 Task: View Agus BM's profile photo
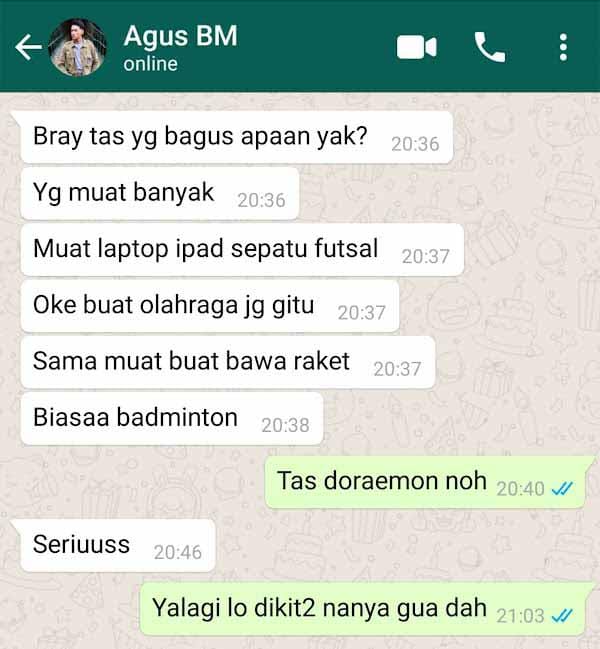click(77, 47)
